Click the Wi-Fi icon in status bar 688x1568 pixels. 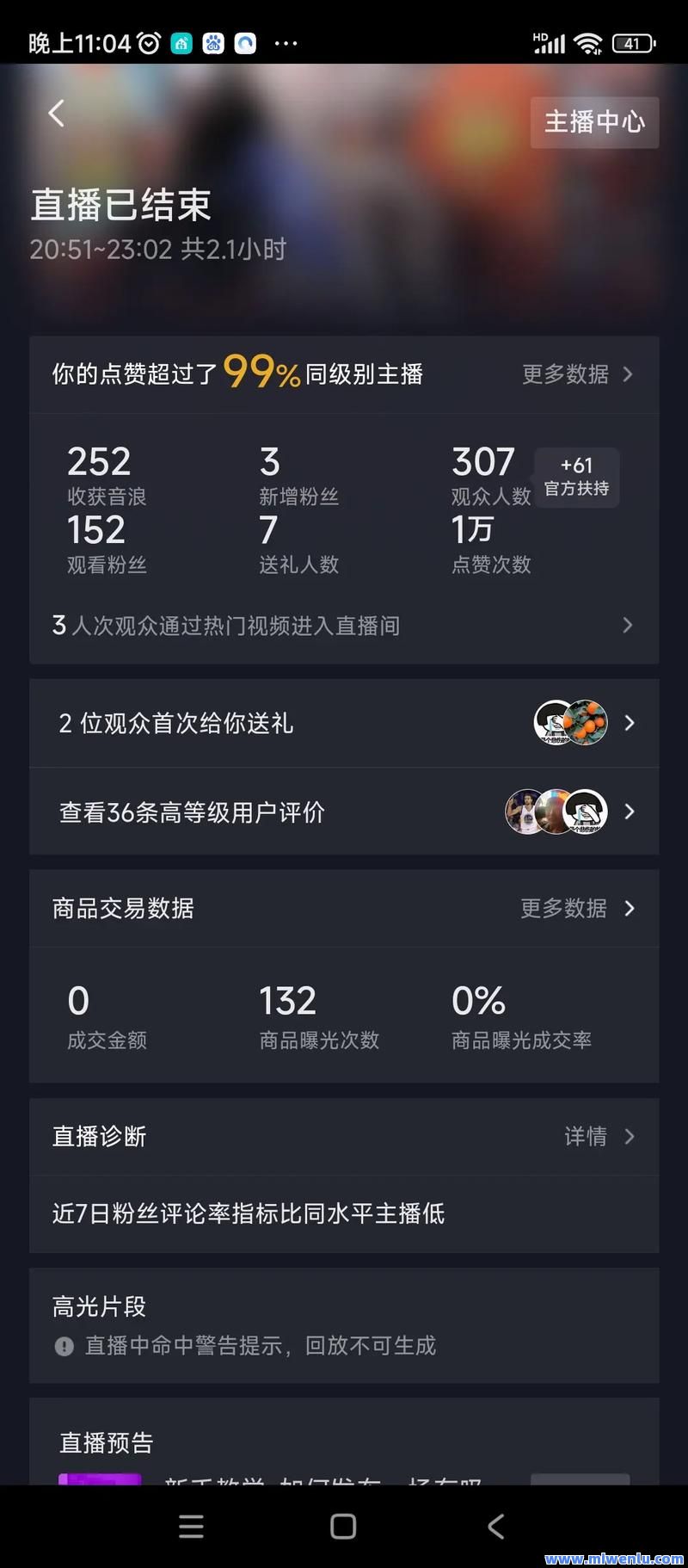588,42
